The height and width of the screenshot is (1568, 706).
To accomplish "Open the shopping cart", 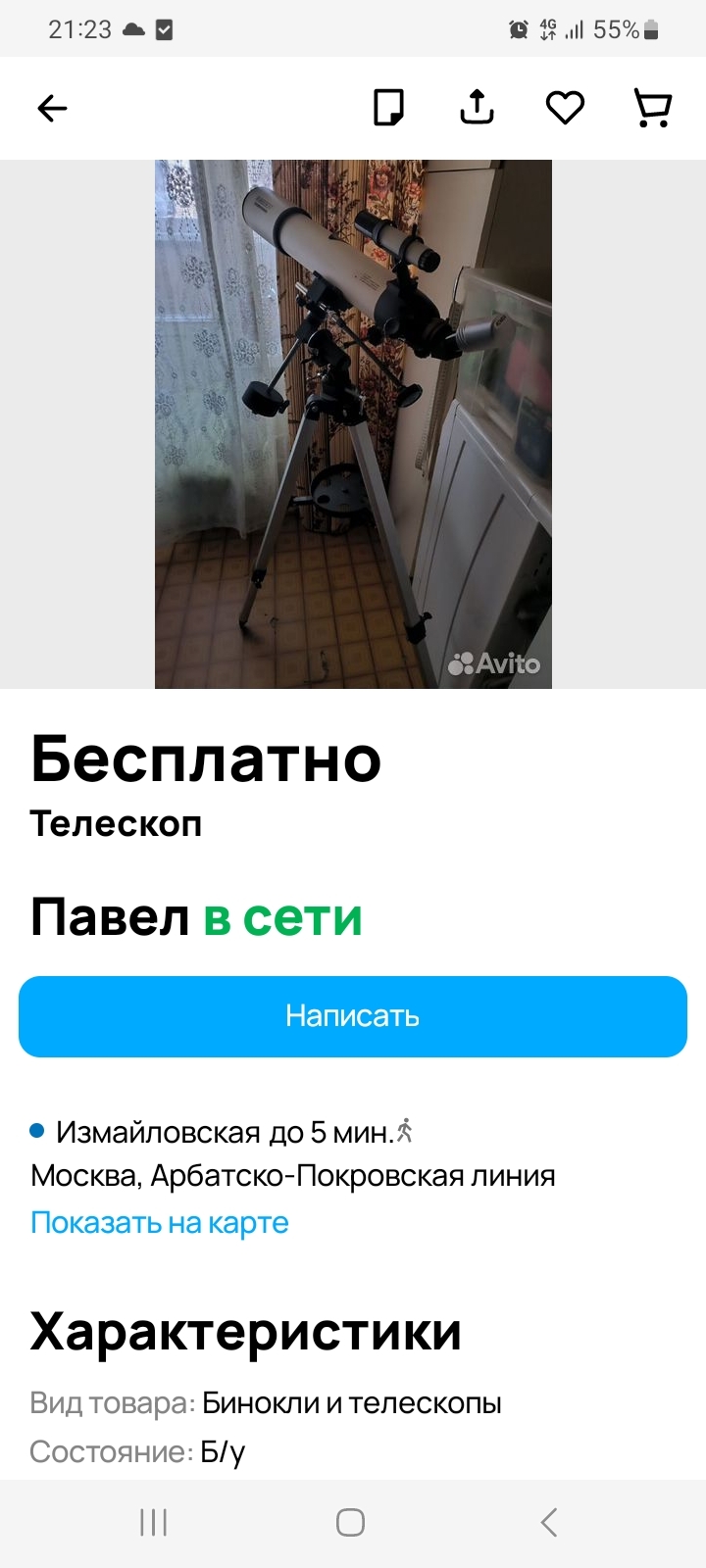I will pos(652,108).
